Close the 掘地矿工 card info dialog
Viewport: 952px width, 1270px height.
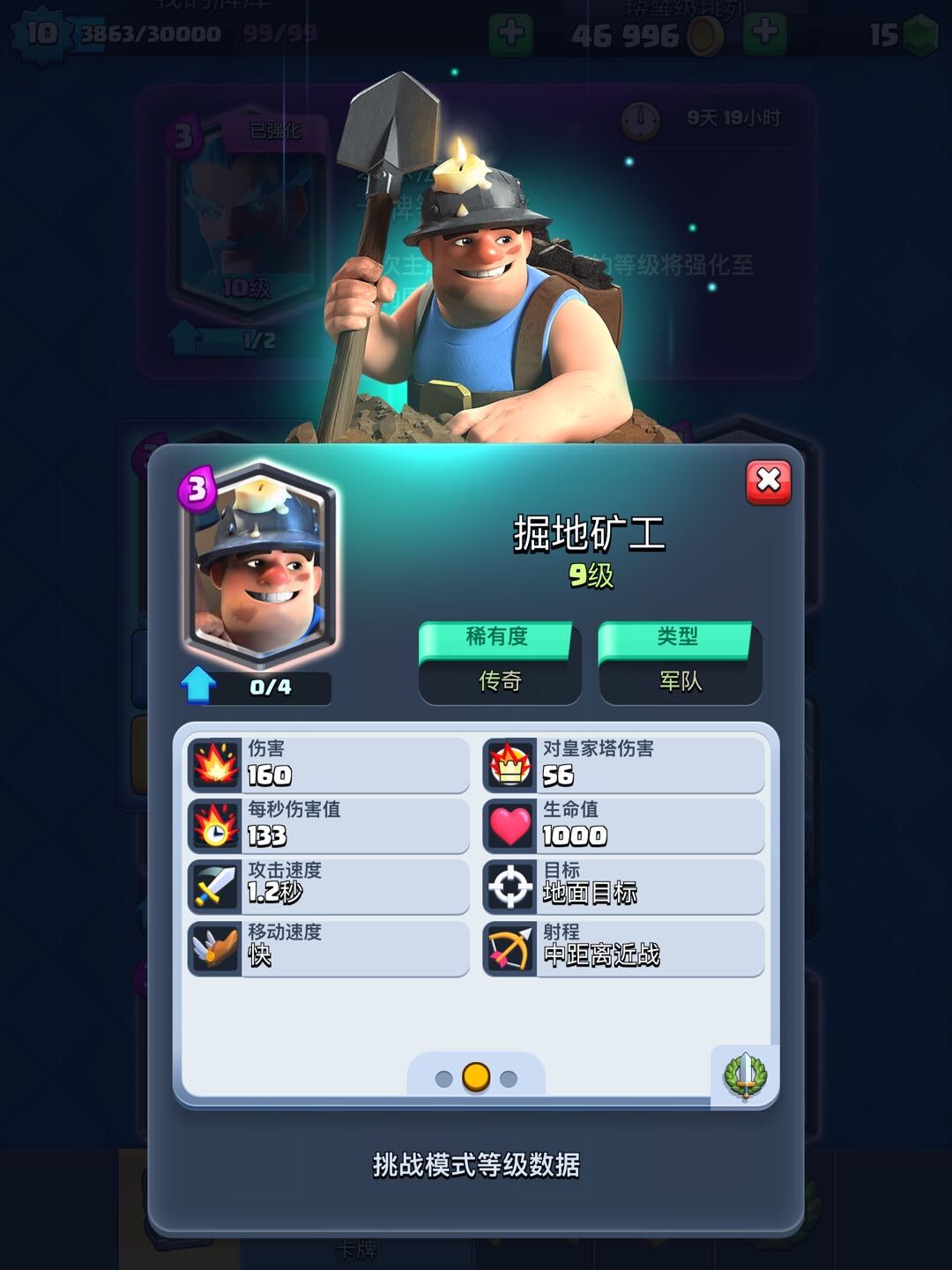(x=769, y=481)
